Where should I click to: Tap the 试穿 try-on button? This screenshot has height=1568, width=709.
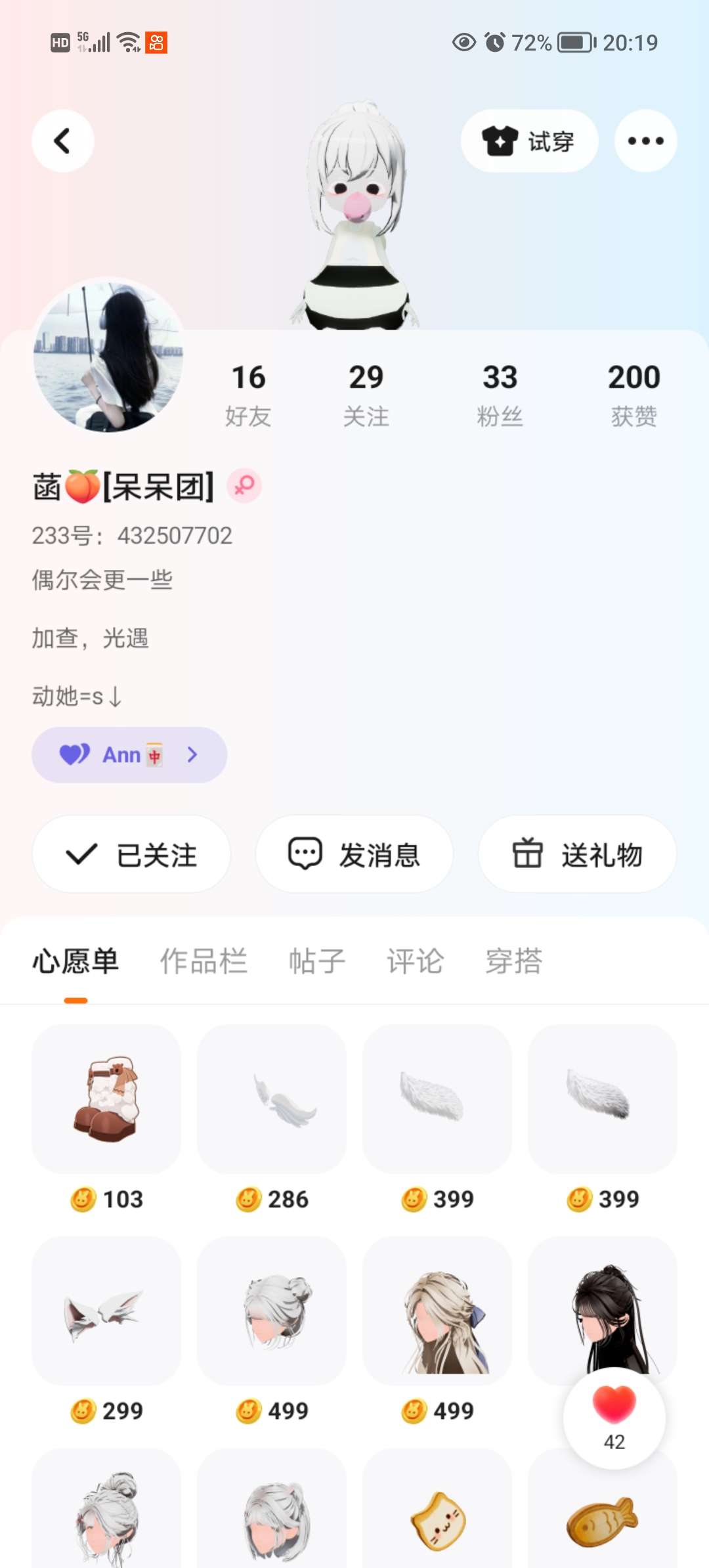click(x=529, y=141)
